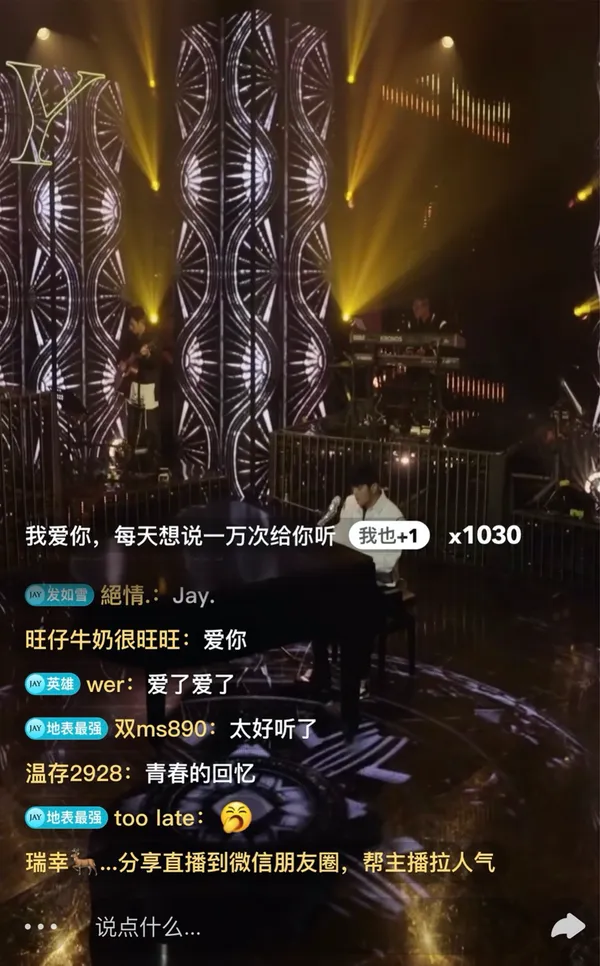Image resolution: width=600 pixels, height=966 pixels.
Task: Share this live stream
Action: pos(566,926)
